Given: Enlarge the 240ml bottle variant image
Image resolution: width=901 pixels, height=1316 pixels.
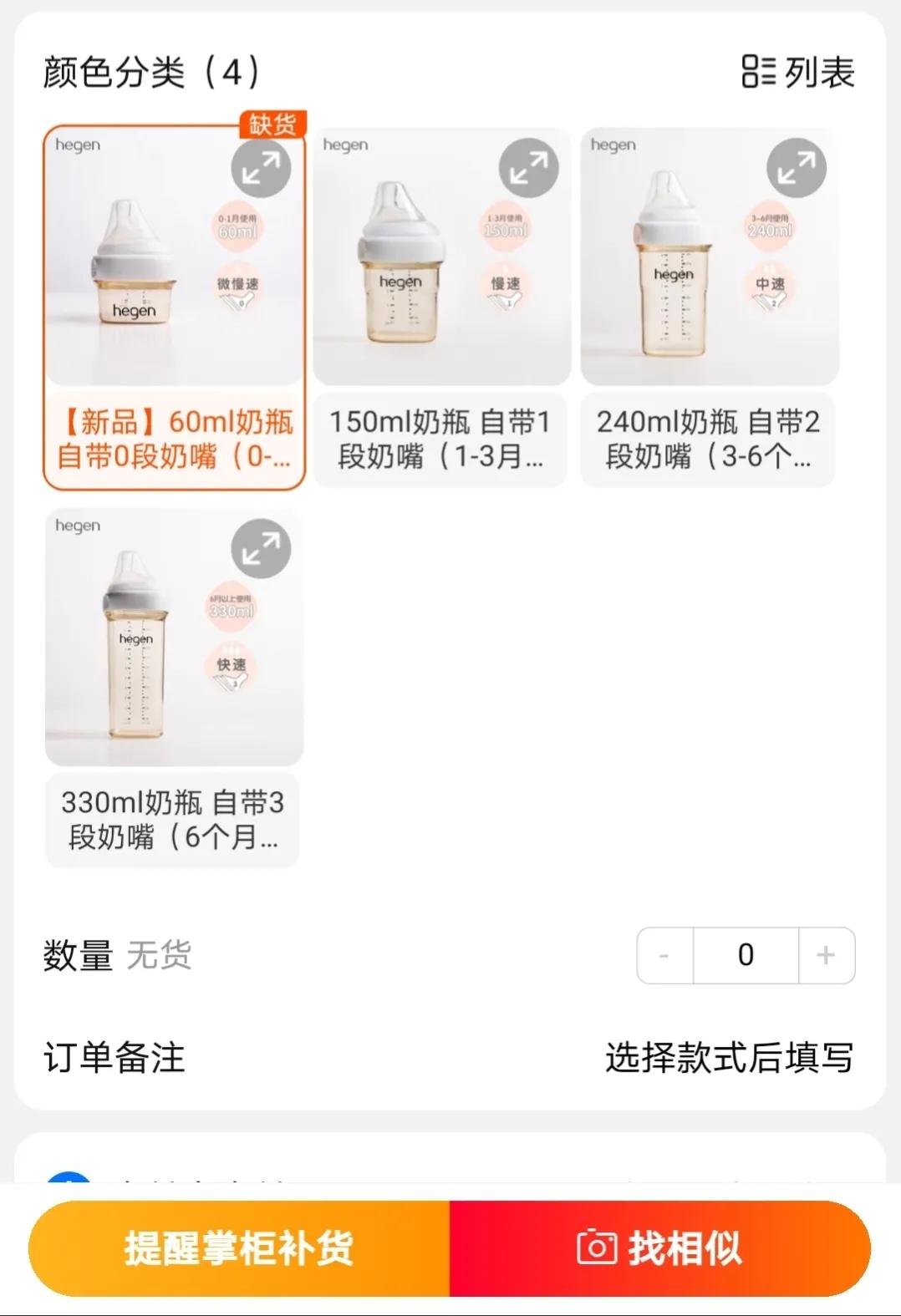Looking at the screenshot, I should pyautogui.click(x=796, y=167).
